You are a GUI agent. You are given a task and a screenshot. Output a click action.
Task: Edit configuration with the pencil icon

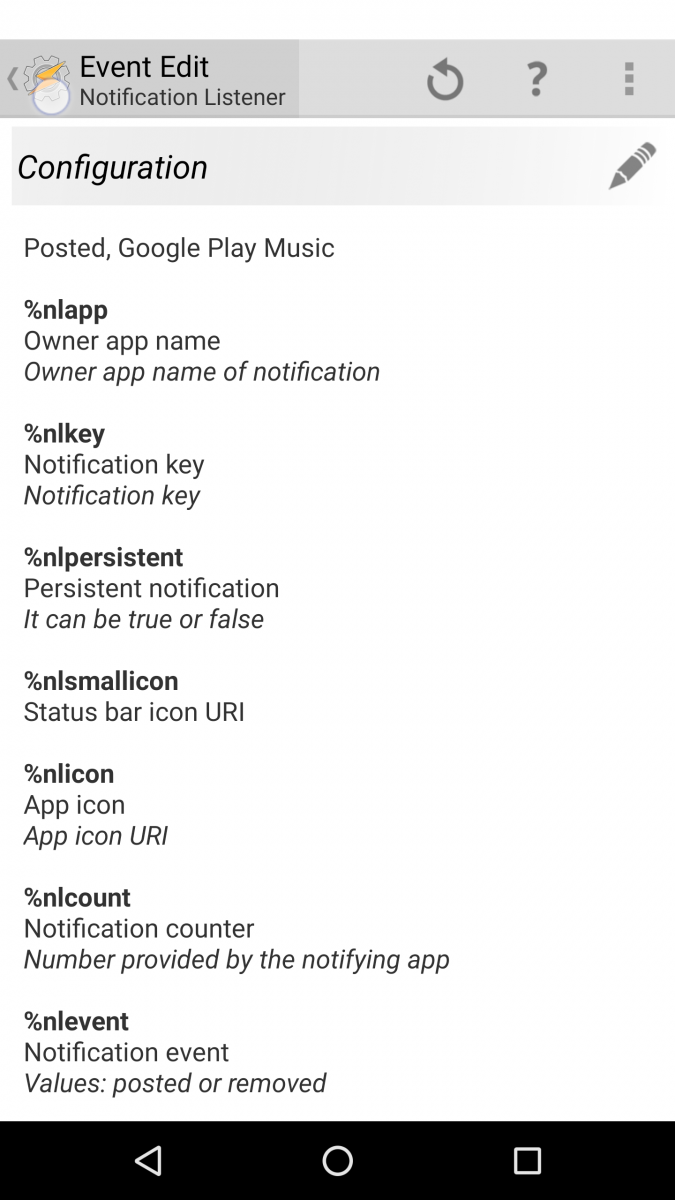point(632,166)
